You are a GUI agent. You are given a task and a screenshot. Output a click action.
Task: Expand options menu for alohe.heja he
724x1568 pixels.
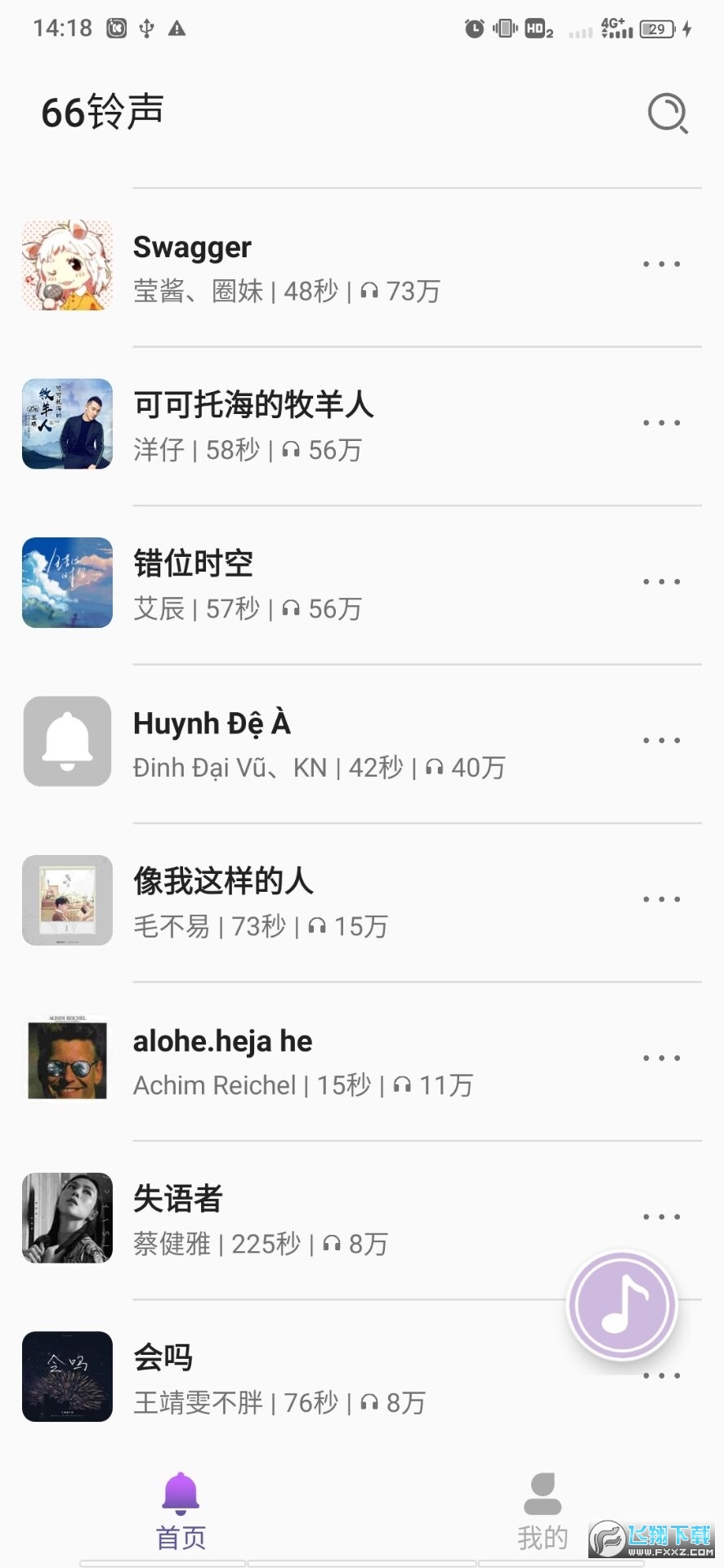[661, 1058]
